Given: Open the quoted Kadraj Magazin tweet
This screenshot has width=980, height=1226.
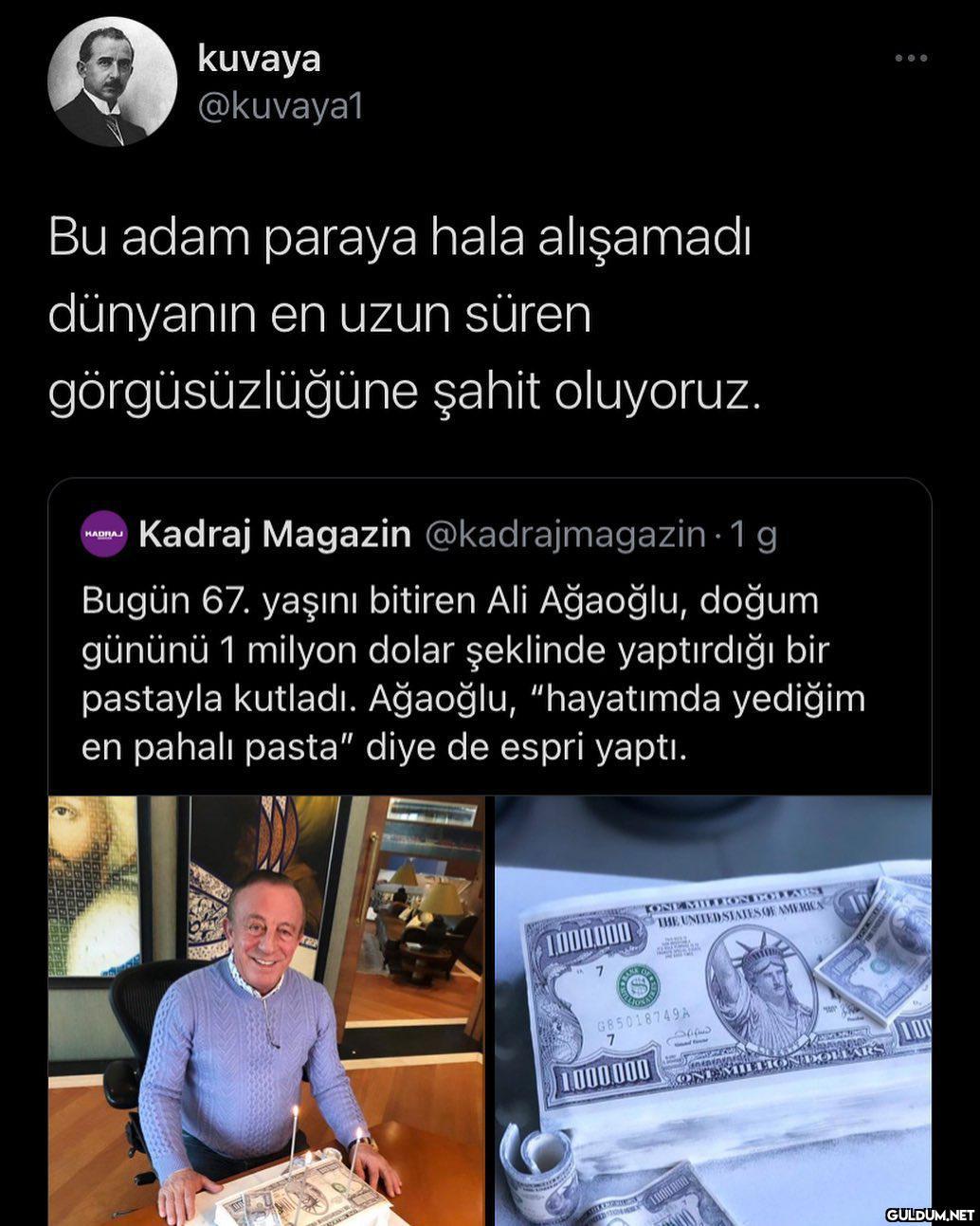Looking at the screenshot, I should (474, 673).
